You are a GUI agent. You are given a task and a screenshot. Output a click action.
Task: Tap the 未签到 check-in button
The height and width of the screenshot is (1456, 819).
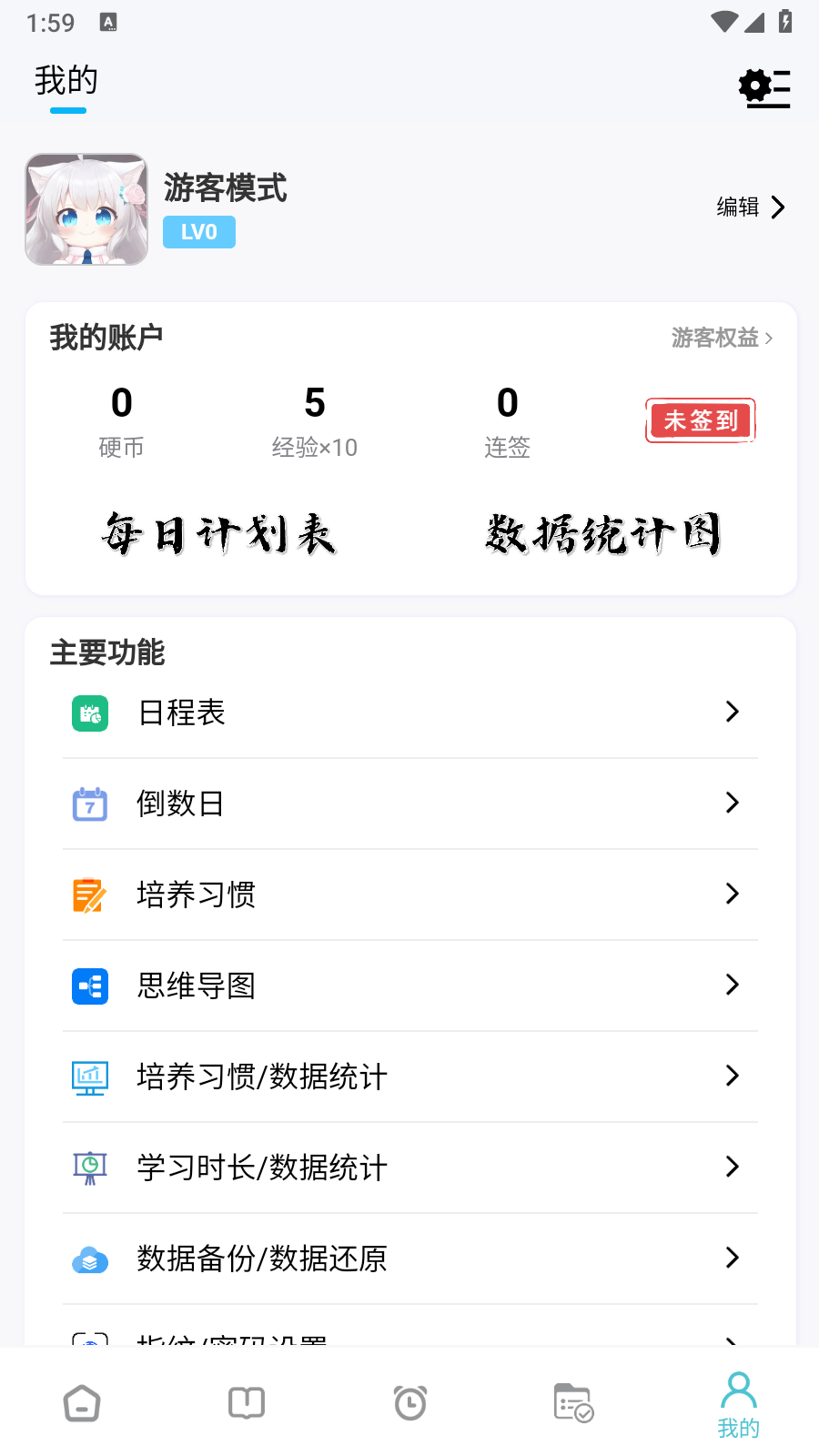[x=700, y=420]
